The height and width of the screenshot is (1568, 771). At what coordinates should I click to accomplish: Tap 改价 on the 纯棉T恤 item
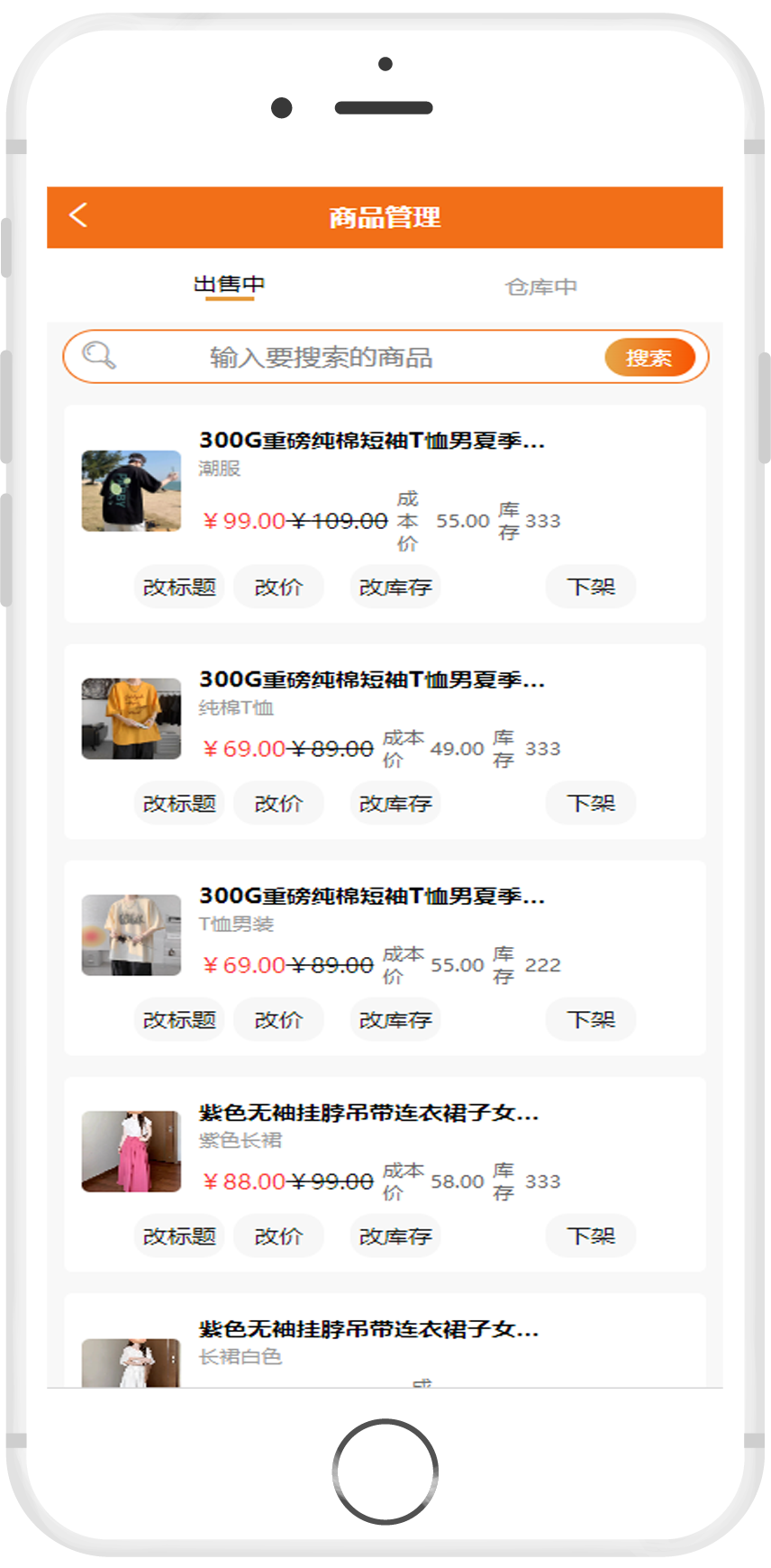278,804
